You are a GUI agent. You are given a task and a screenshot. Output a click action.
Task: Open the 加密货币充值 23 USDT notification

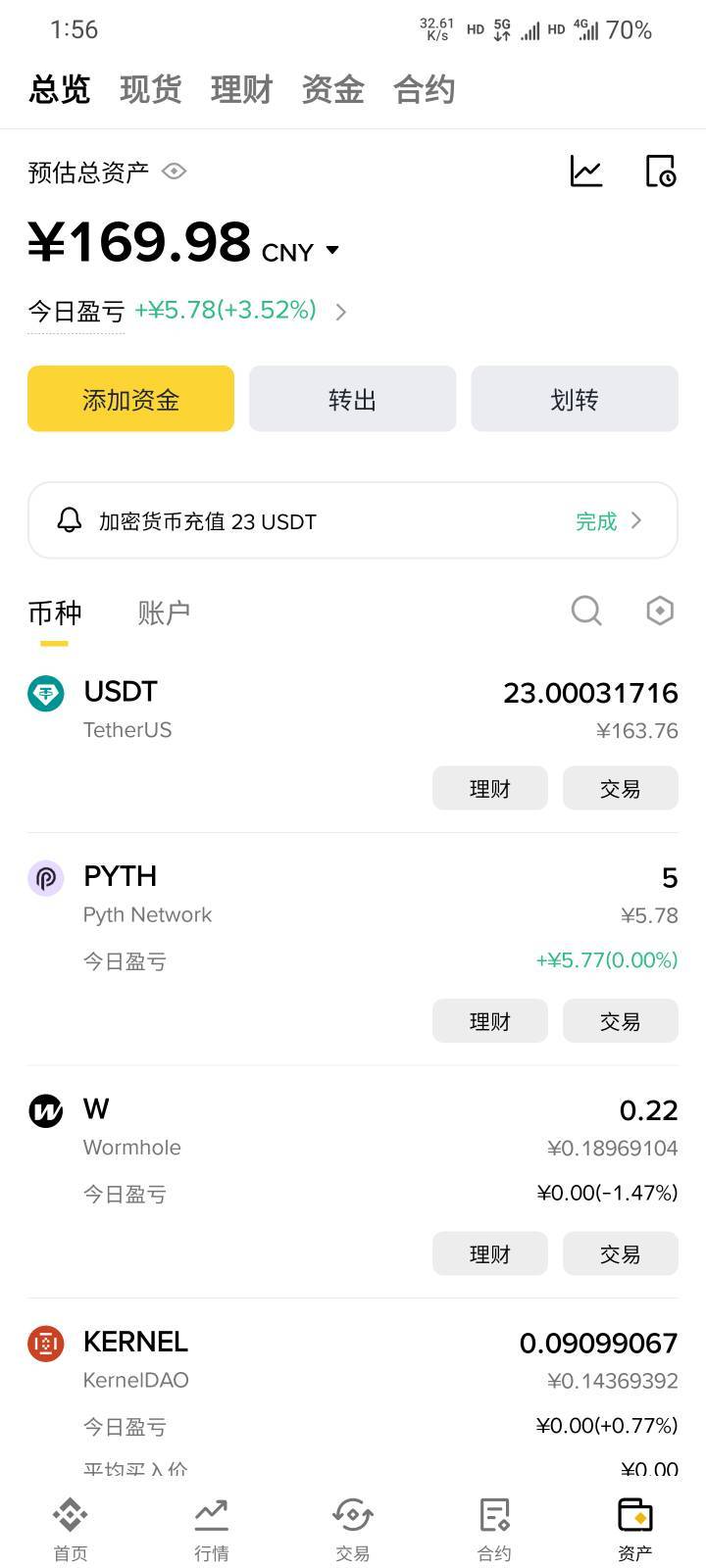click(x=352, y=520)
